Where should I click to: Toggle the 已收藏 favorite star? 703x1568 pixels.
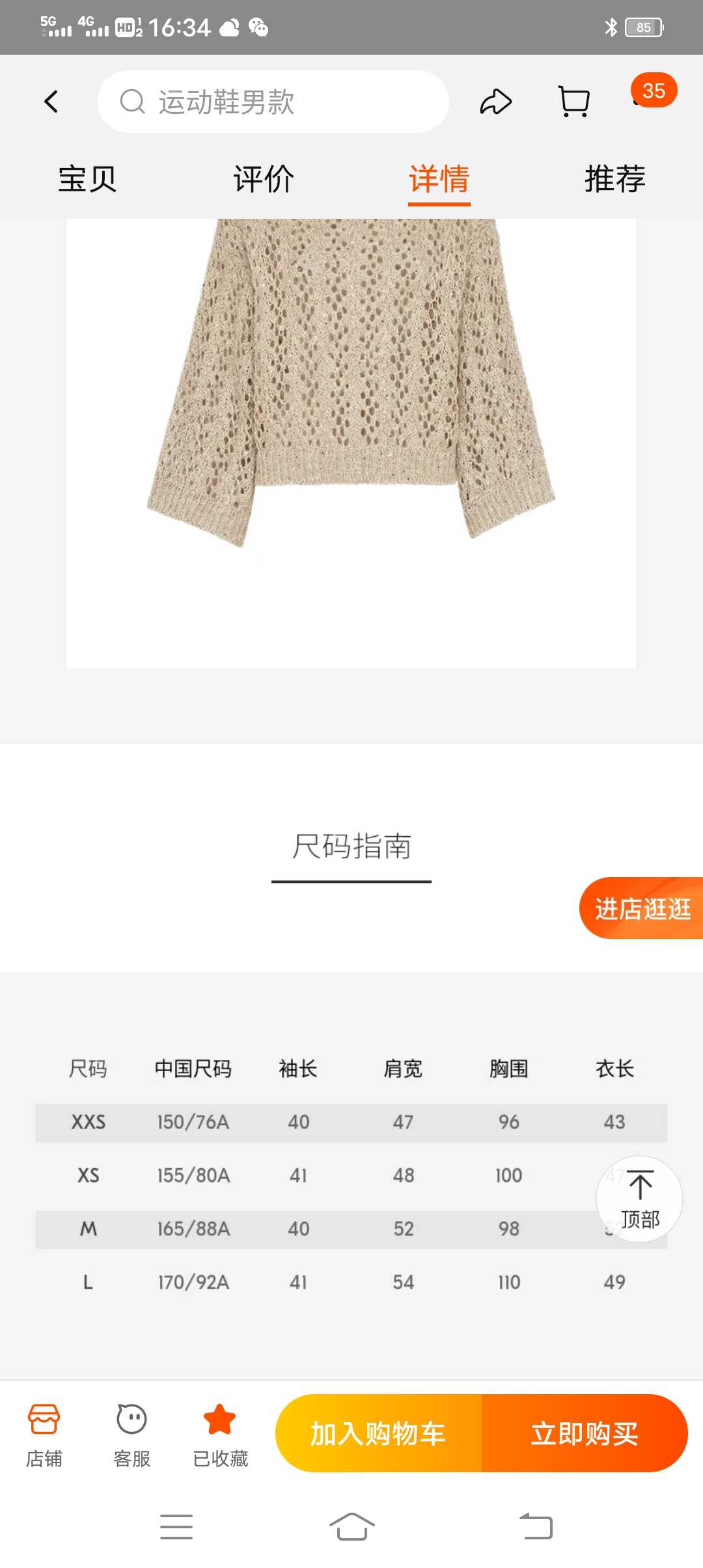[220, 1434]
